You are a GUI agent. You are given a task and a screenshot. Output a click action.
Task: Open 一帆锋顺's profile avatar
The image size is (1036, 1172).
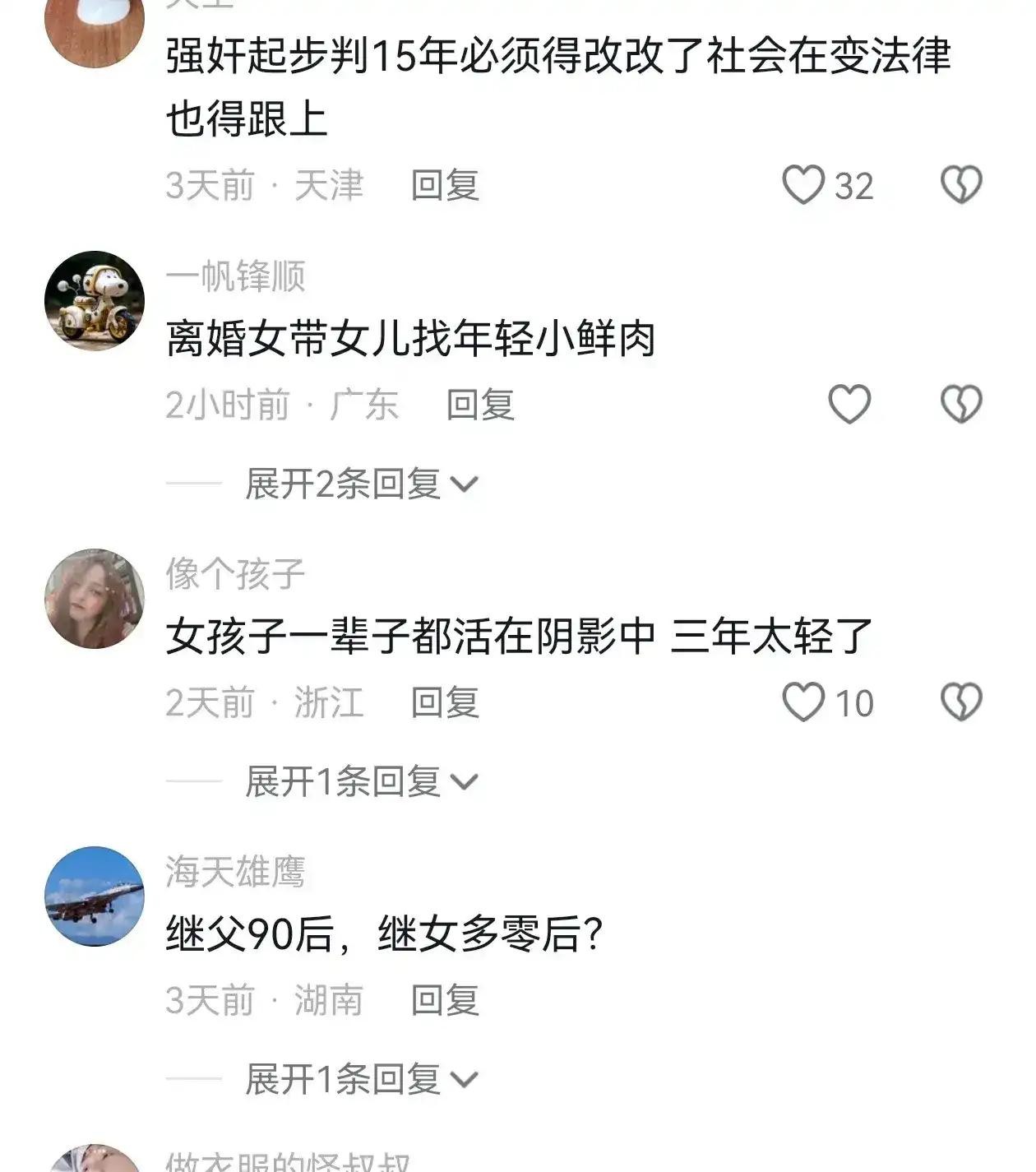(95, 300)
